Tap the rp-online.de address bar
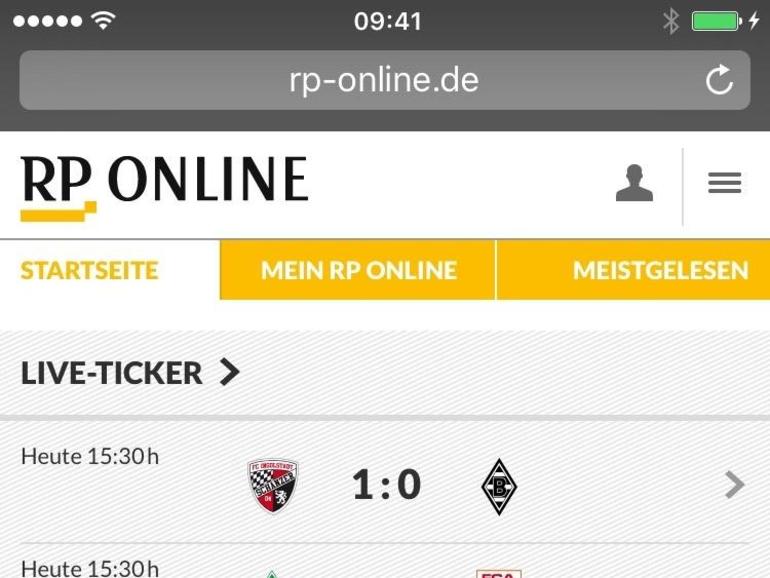This screenshot has height=578, width=770. pyautogui.click(x=384, y=81)
